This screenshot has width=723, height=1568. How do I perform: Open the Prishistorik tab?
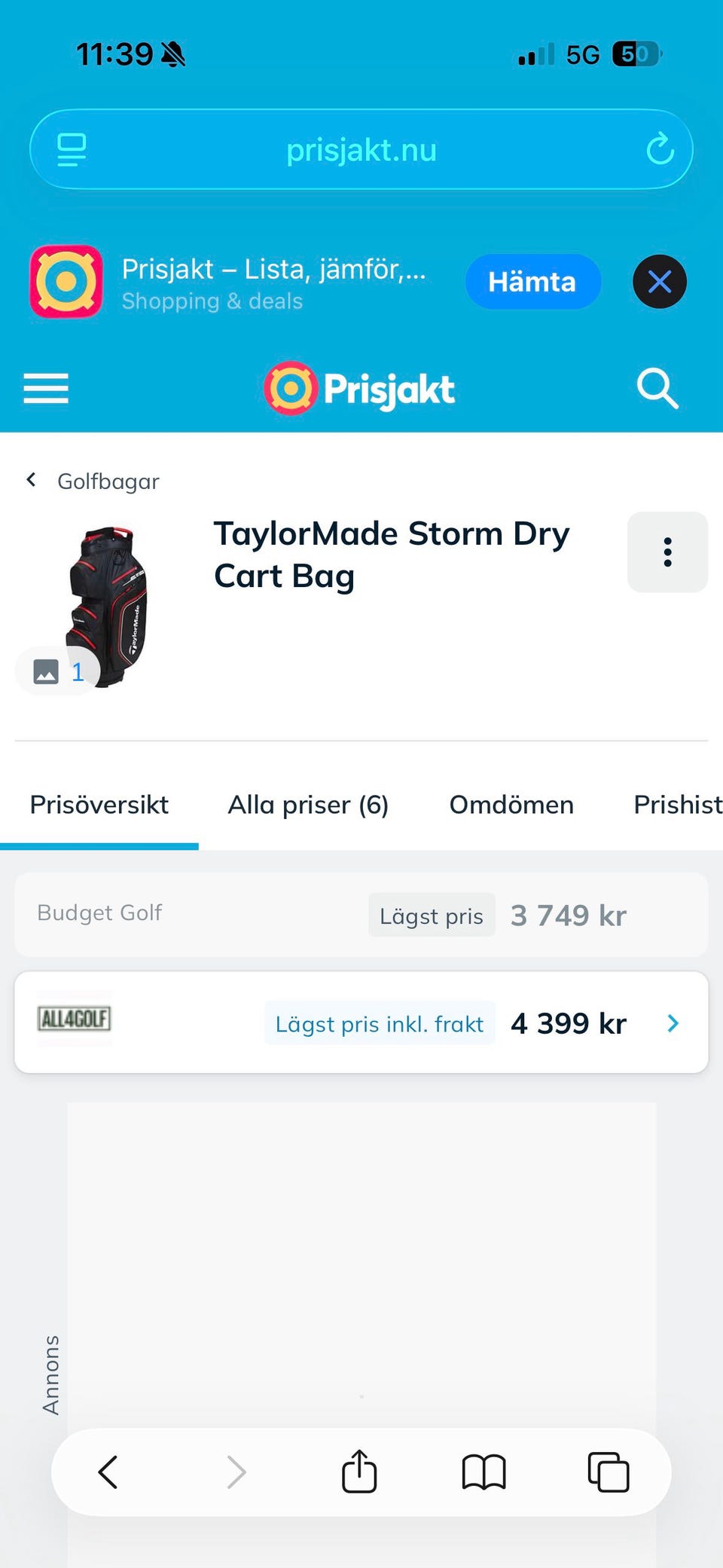[677, 805]
